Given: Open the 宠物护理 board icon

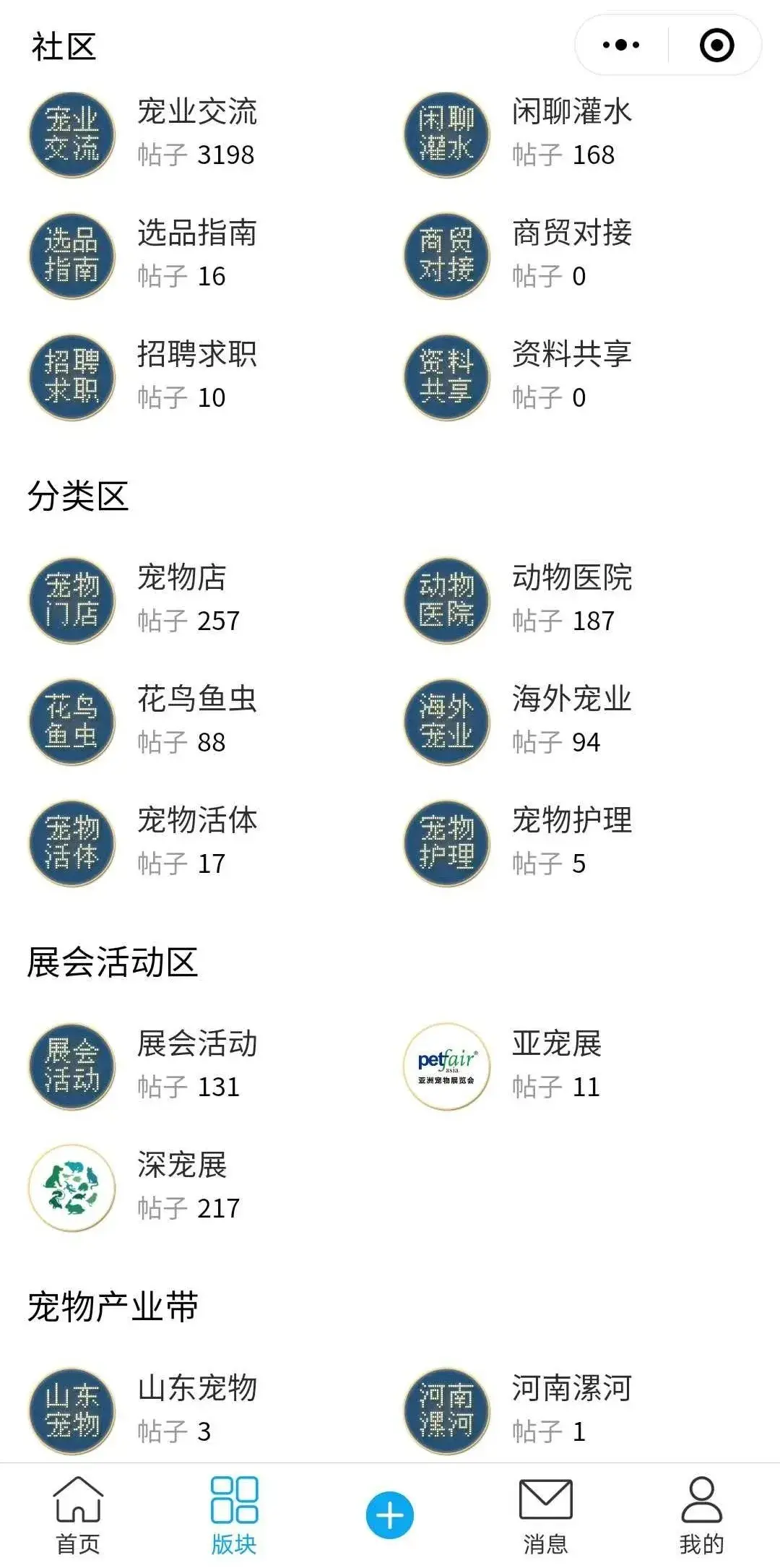Looking at the screenshot, I should coord(446,843).
